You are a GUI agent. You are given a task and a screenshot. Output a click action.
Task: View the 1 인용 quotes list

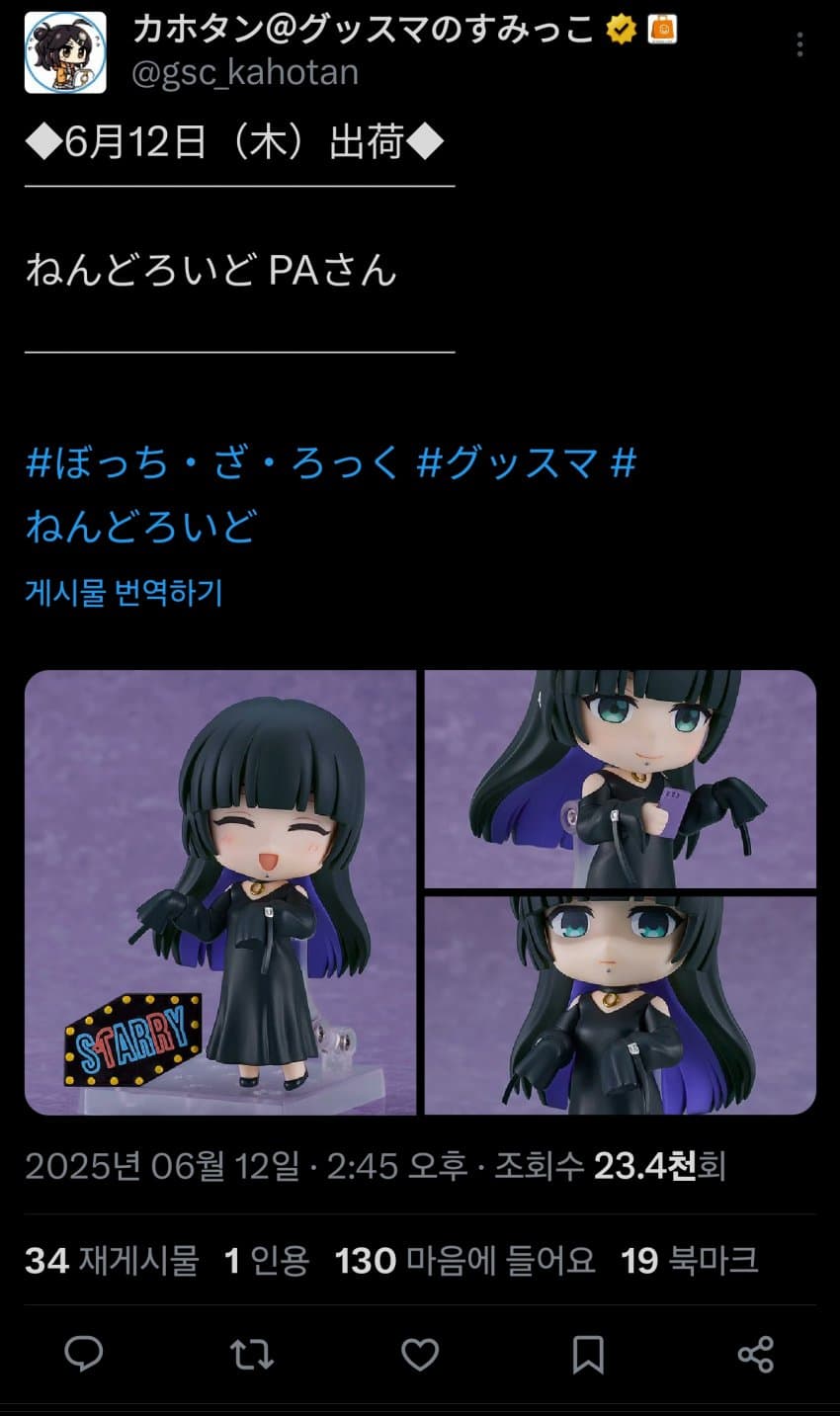[x=267, y=1261]
